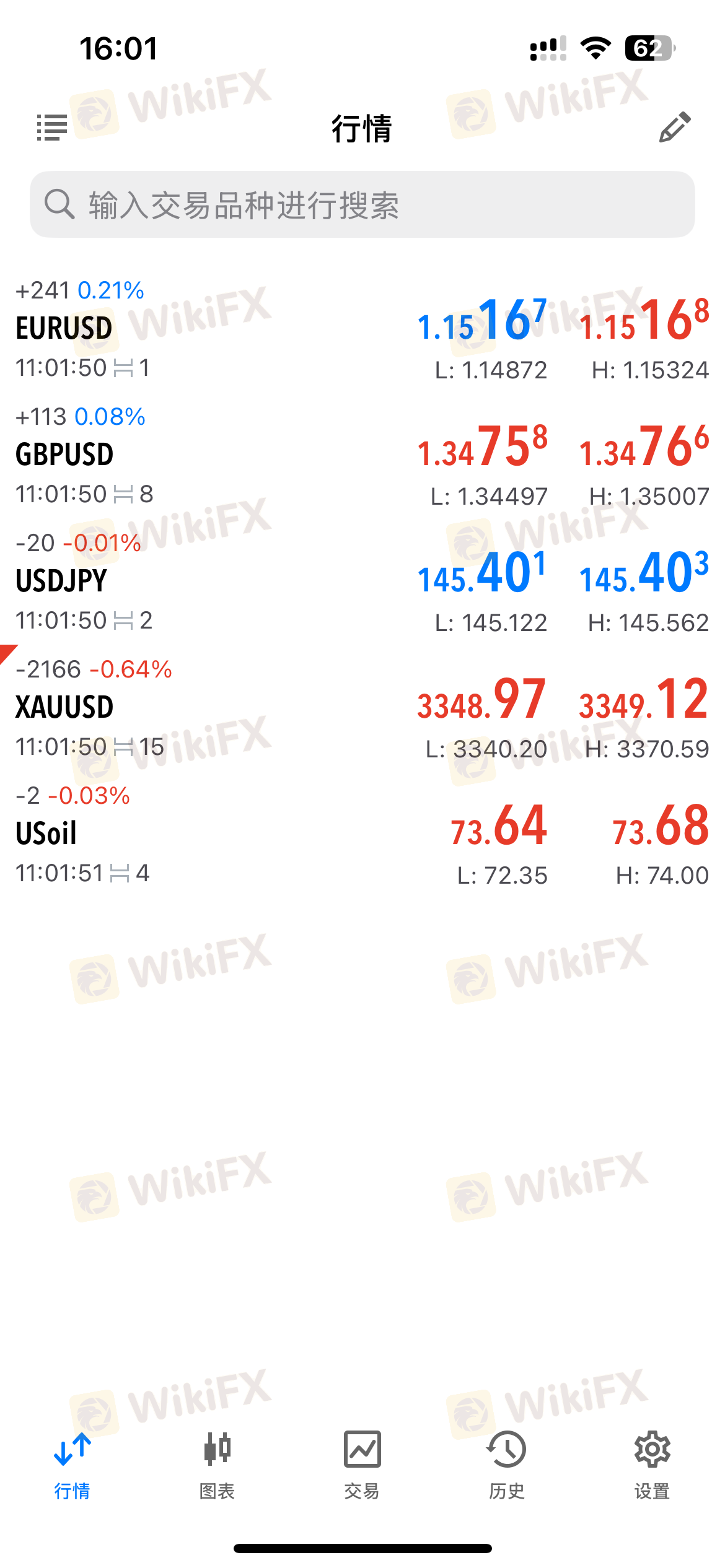Open the EURUSD quote row
Screen dimensions: 725x1568
[362, 331]
